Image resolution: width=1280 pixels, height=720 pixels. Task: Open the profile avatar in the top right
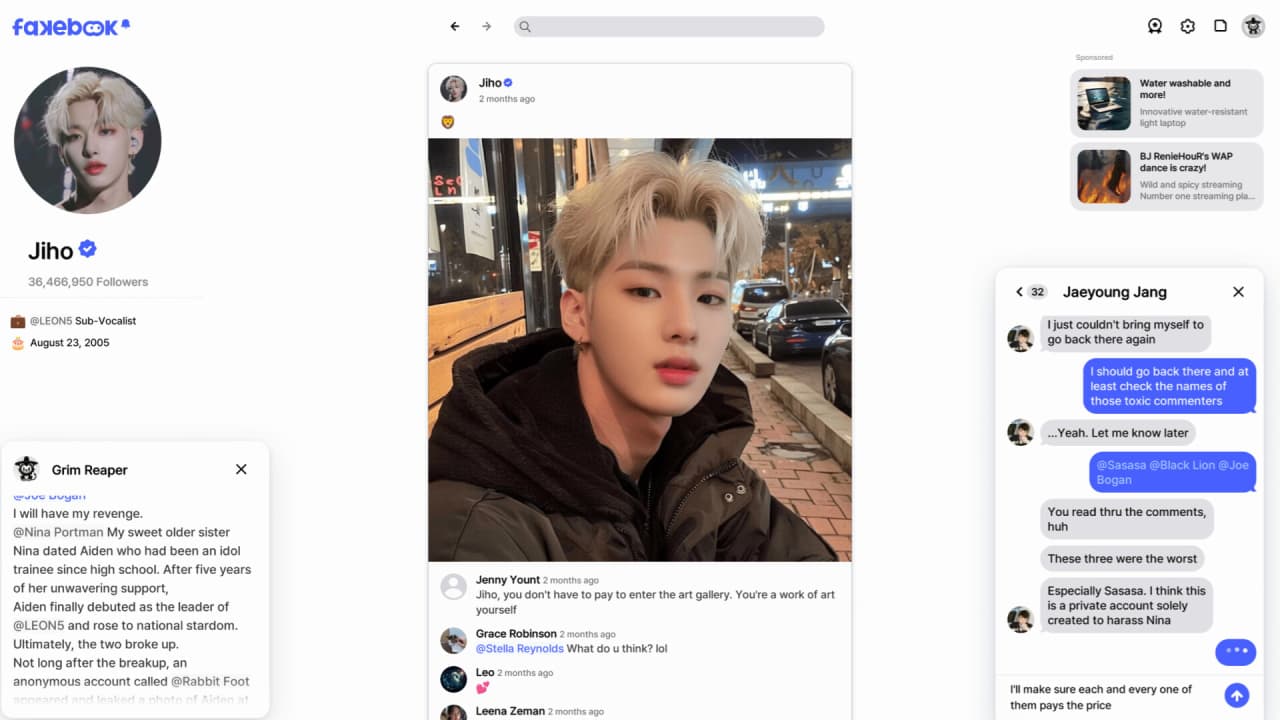coord(1253,27)
